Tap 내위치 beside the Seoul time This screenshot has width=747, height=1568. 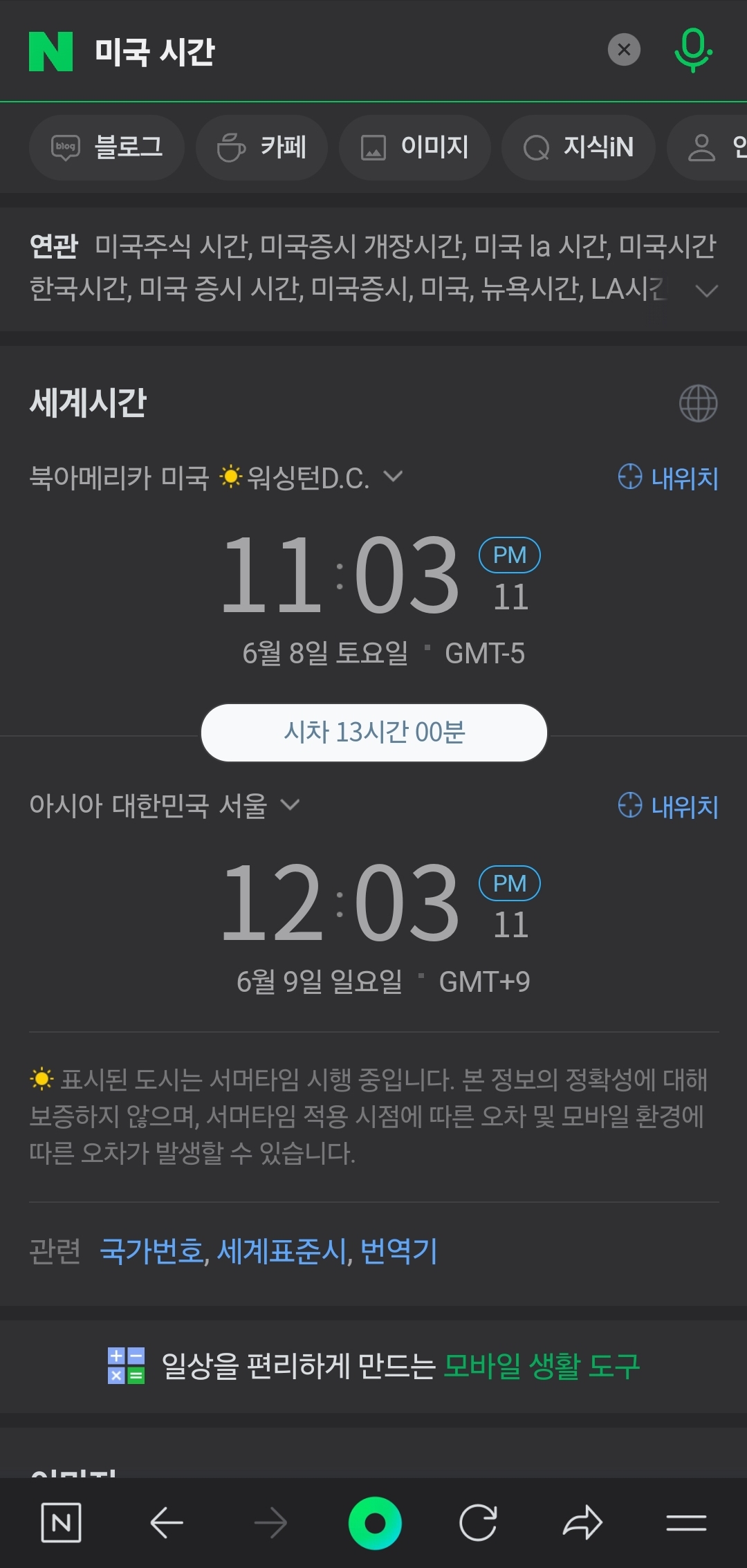[667, 806]
